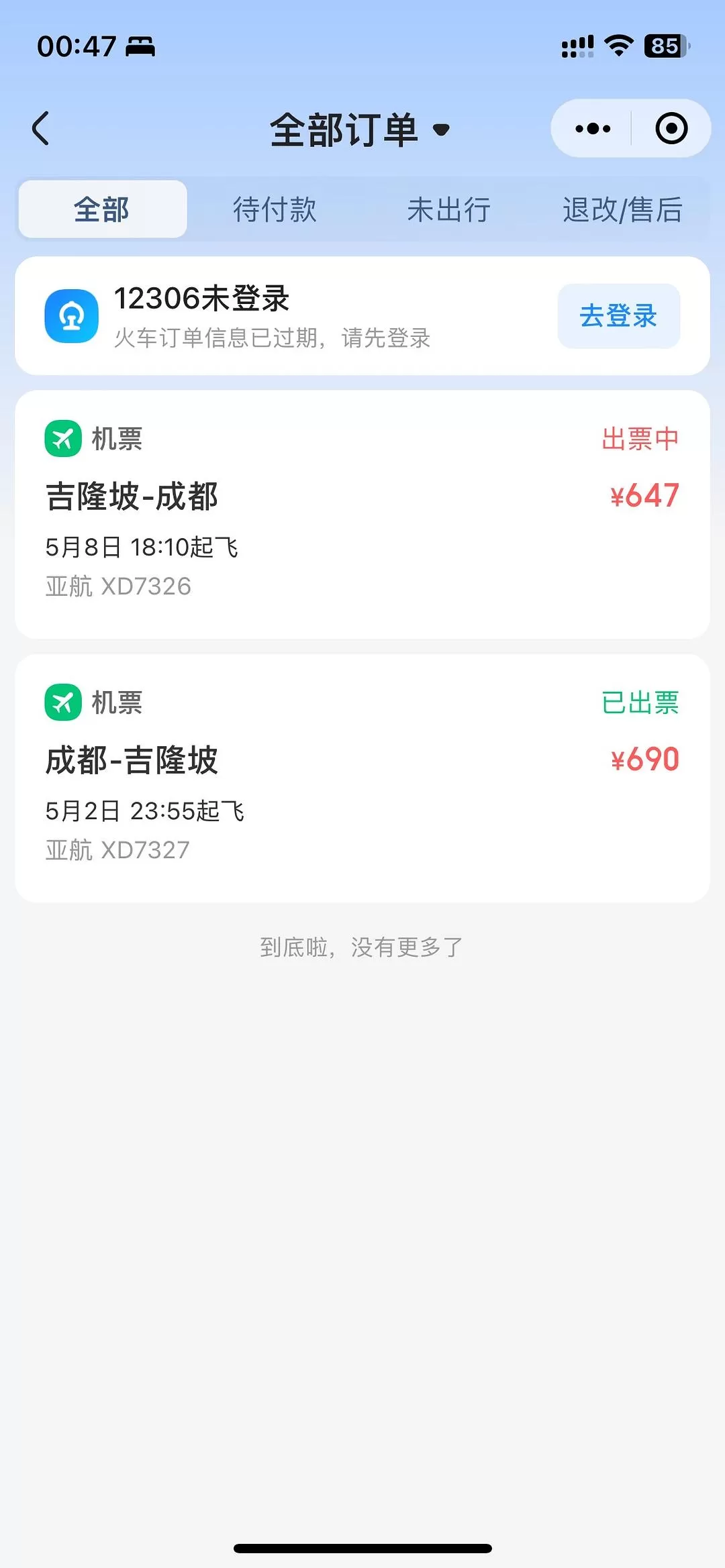Open the 吉隆坡-成都 flight order
Image resolution: width=725 pixels, height=1568 pixels.
[x=362, y=514]
